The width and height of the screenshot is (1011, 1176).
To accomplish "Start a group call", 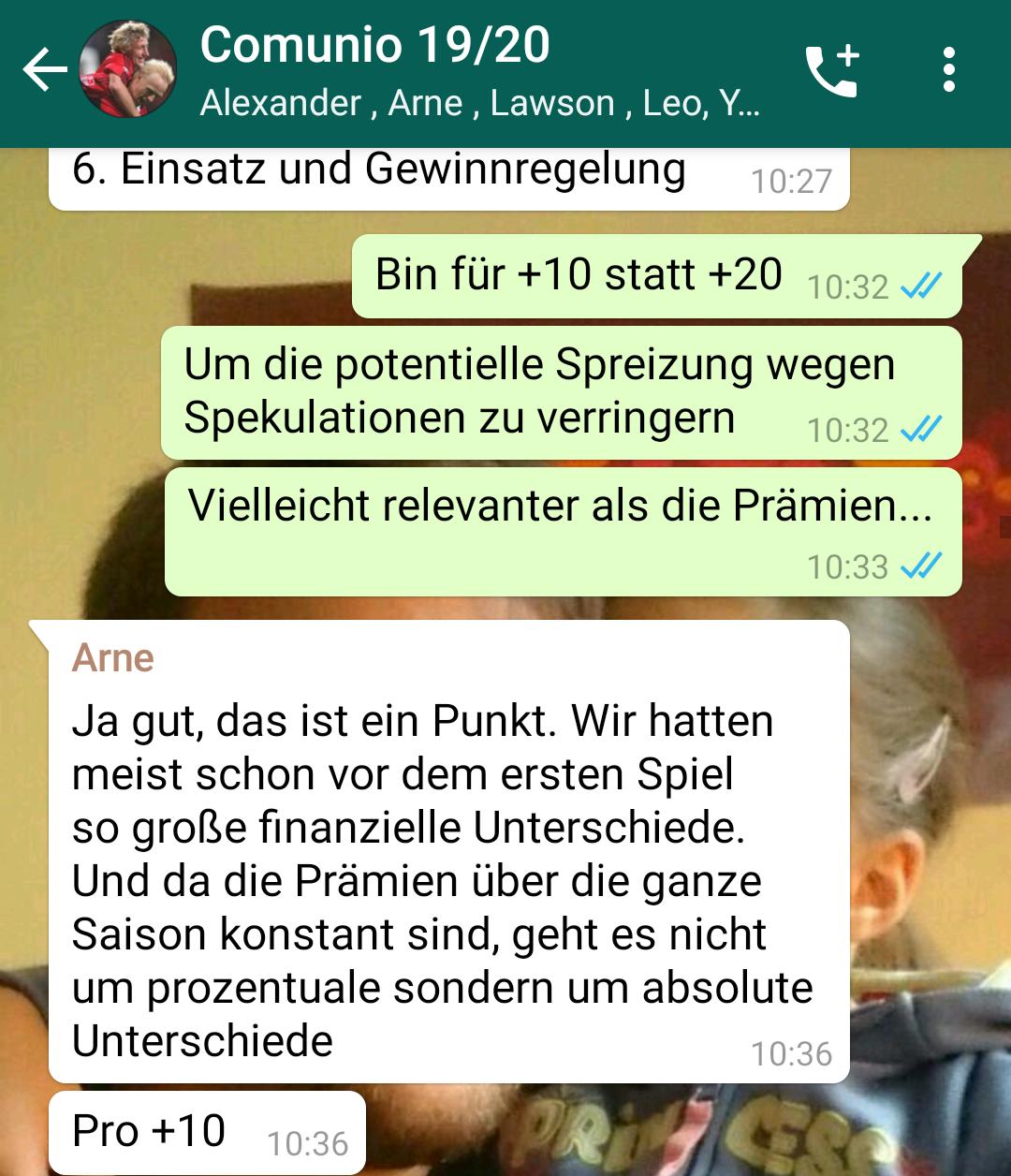I will [831, 70].
